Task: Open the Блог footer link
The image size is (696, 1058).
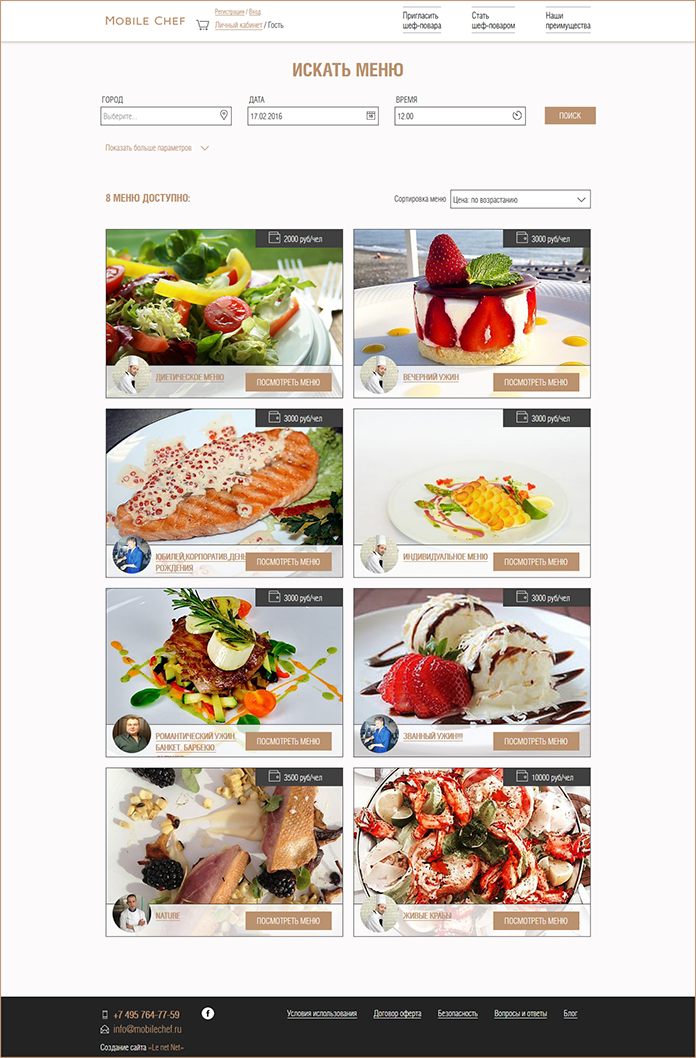Action: tap(570, 1014)
